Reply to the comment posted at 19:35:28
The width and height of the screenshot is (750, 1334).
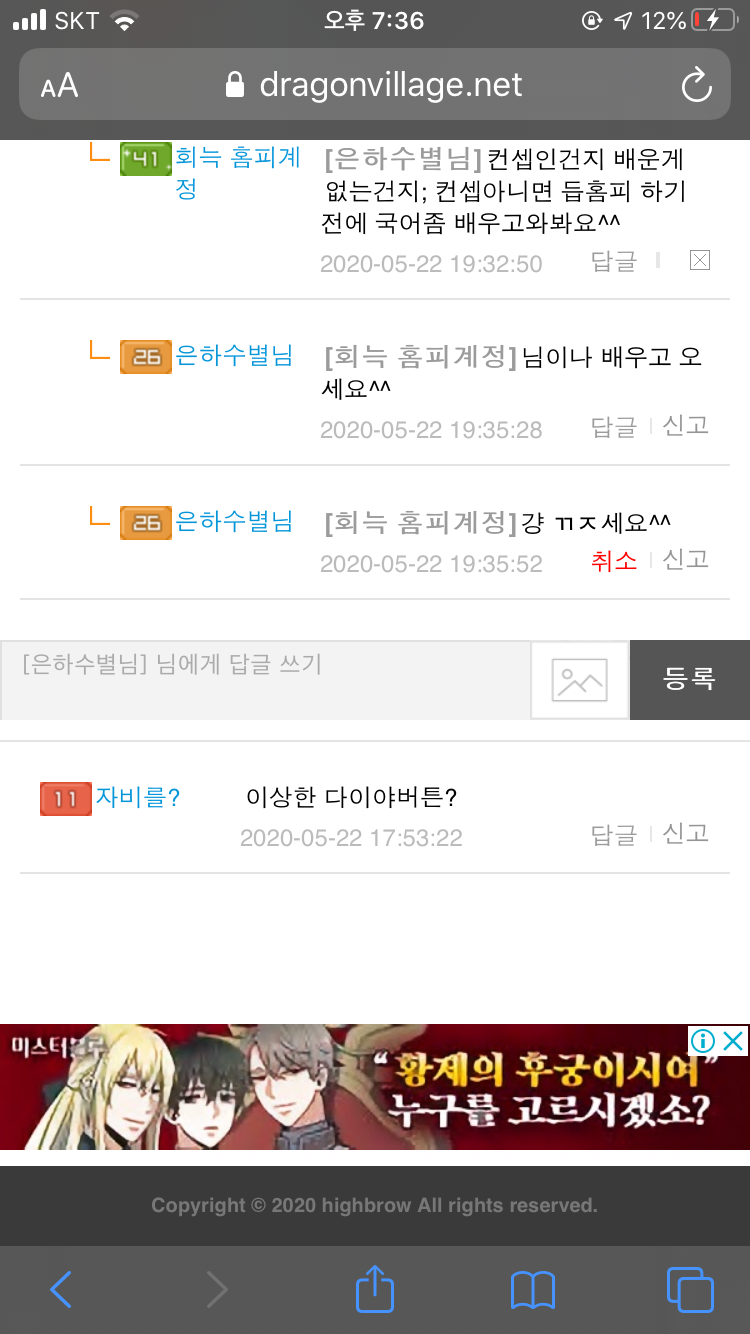tap(613, 428)
